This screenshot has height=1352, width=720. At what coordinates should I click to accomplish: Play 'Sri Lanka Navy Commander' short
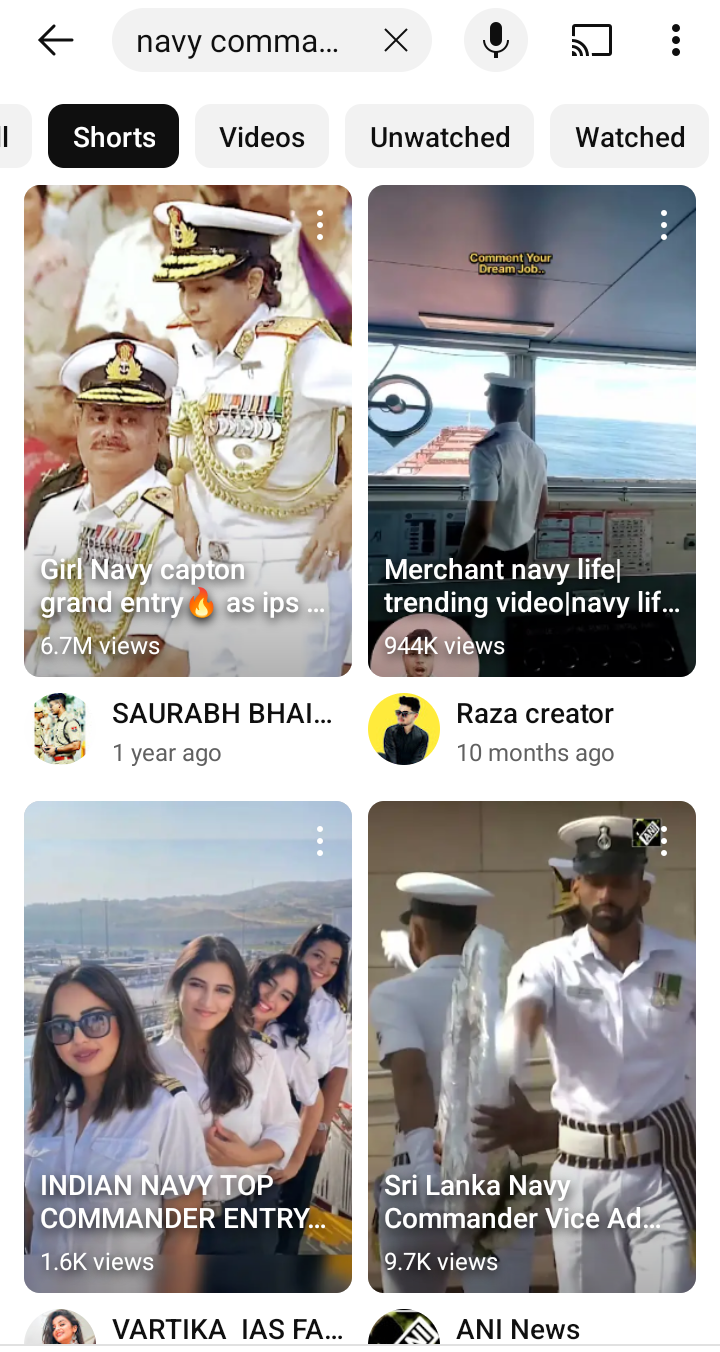532,1047
